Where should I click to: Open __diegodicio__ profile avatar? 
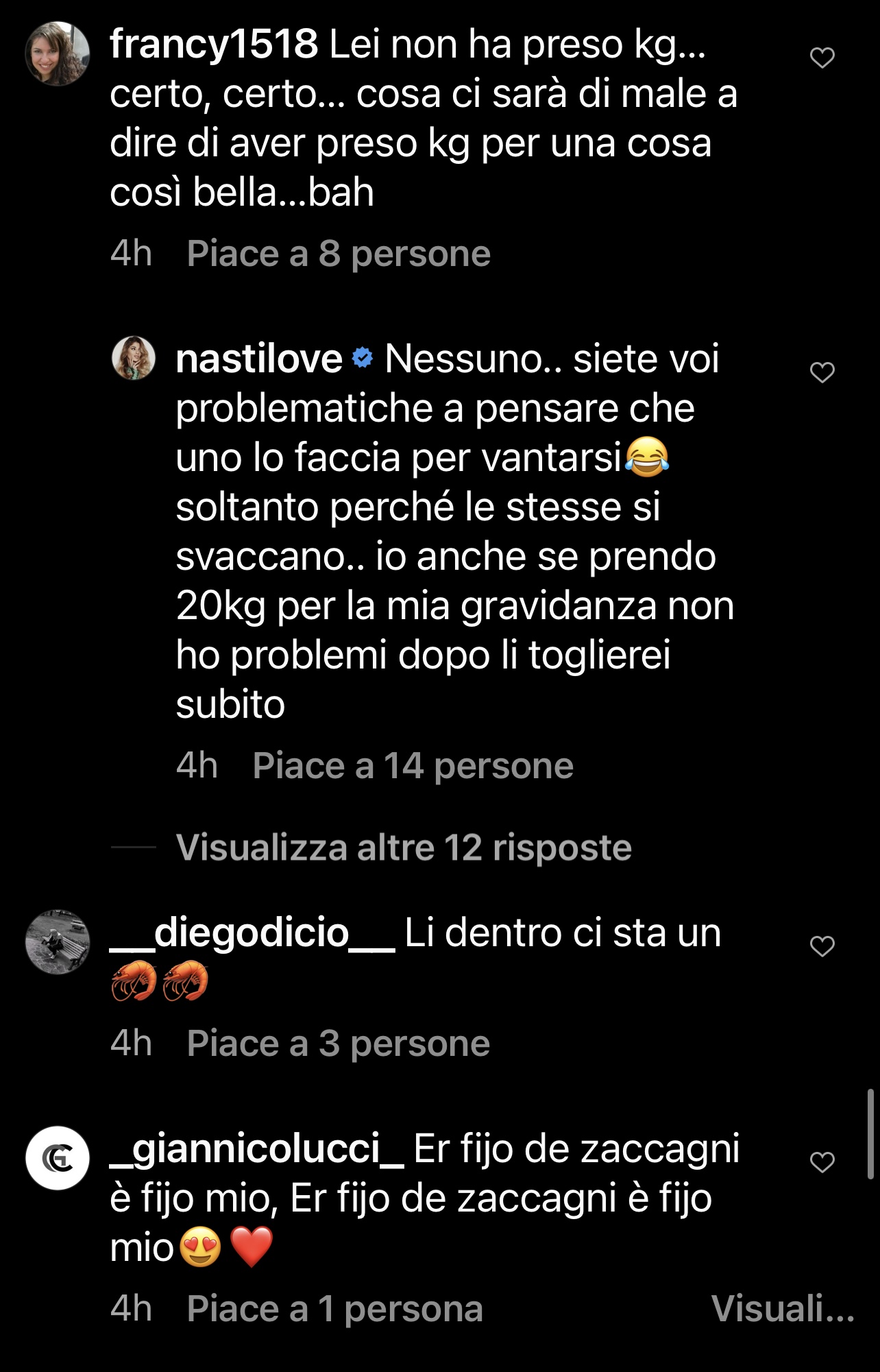[58, 942]
